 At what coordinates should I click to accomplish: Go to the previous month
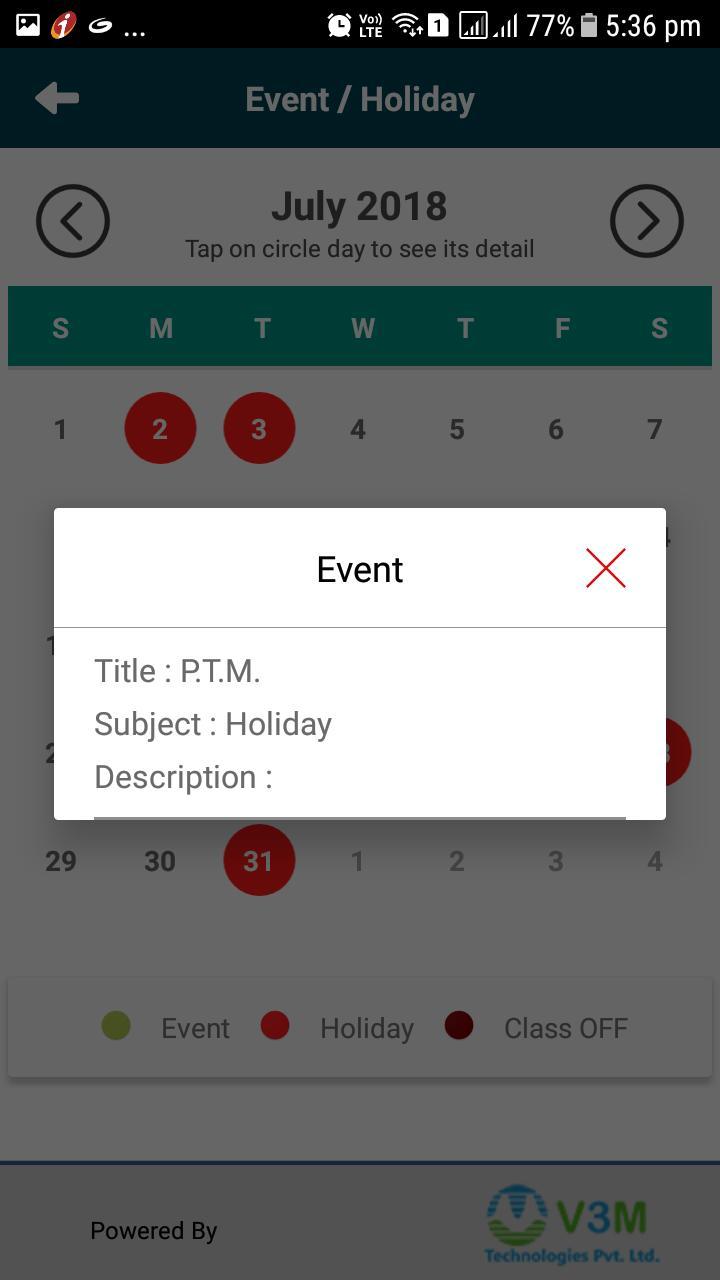pyautogui.click(x=73, y=221)
